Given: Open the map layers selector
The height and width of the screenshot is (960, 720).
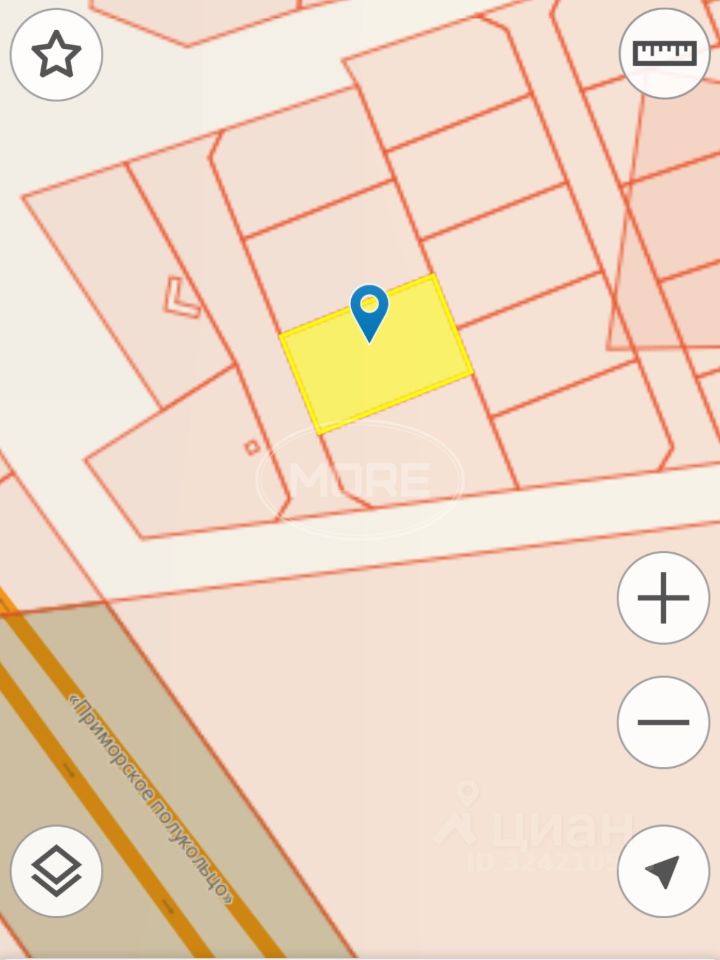Looking at the screenshot, I should (x=56, y=871).
